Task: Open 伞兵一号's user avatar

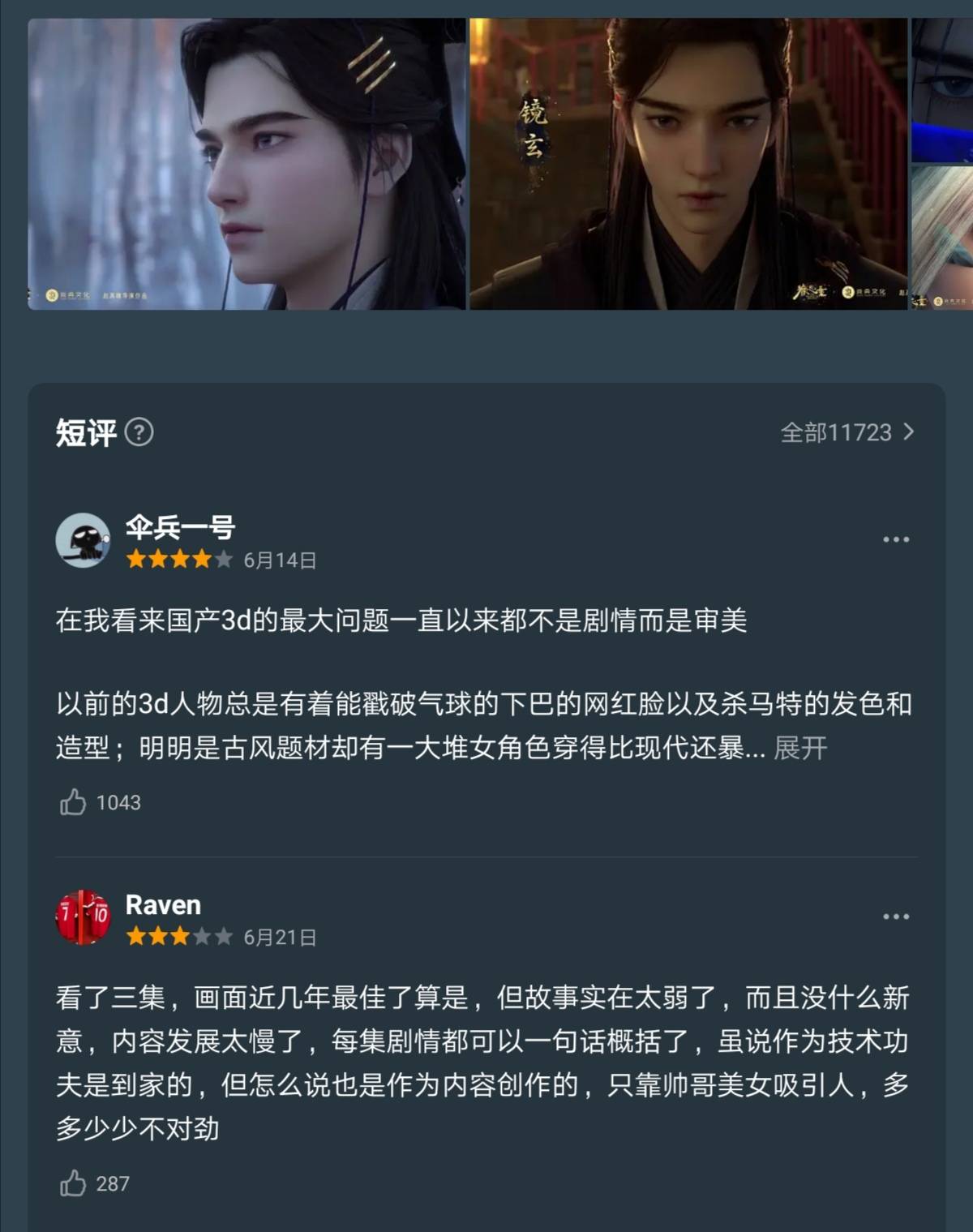Action: tap(83, 540)
